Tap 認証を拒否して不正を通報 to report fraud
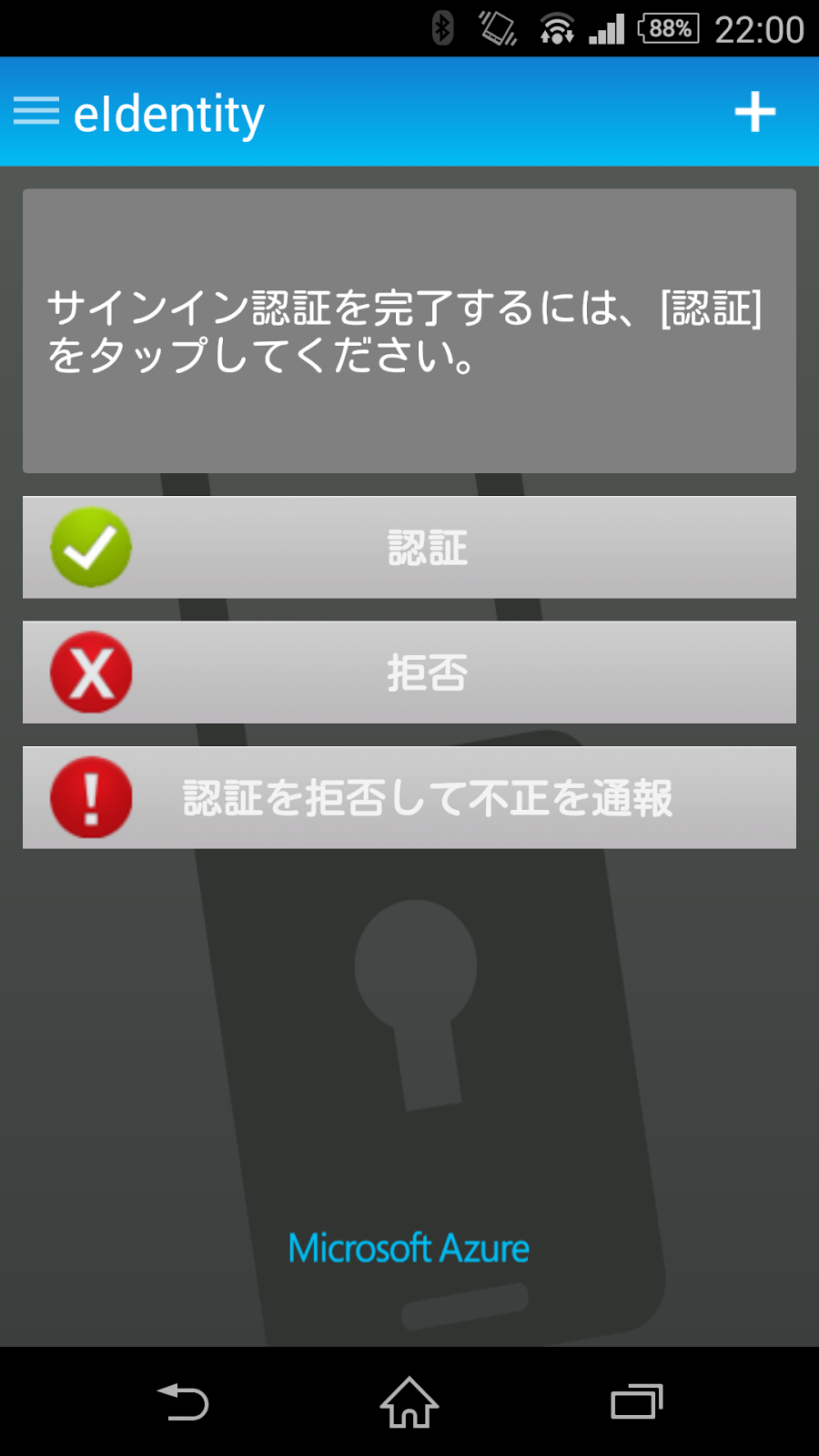The width and height of the screenshot is (819, 1456). [x=428, y=798]
